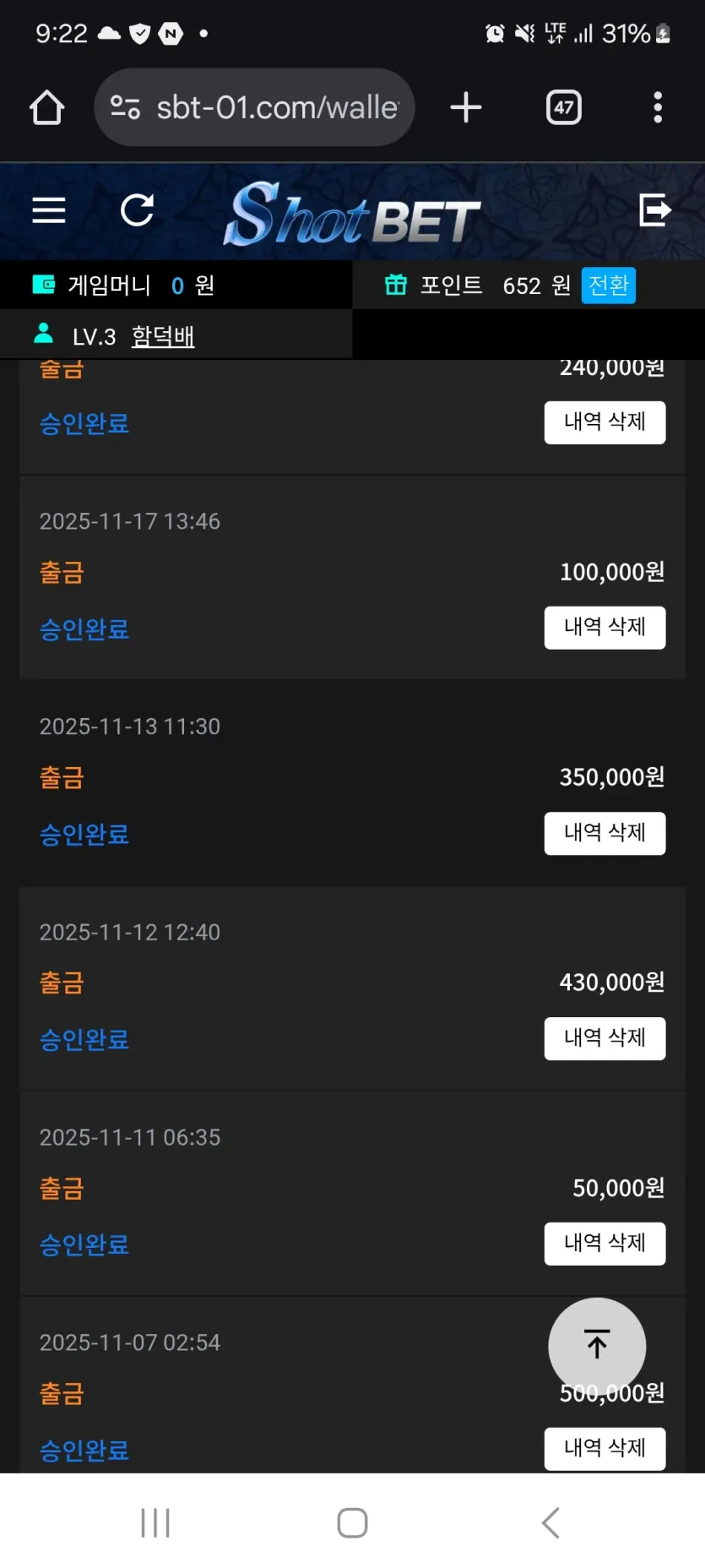705x1568 pixels.
Task: Open the 함덕배 profile link
Action: pyautogui.click(x=163, y=336)
